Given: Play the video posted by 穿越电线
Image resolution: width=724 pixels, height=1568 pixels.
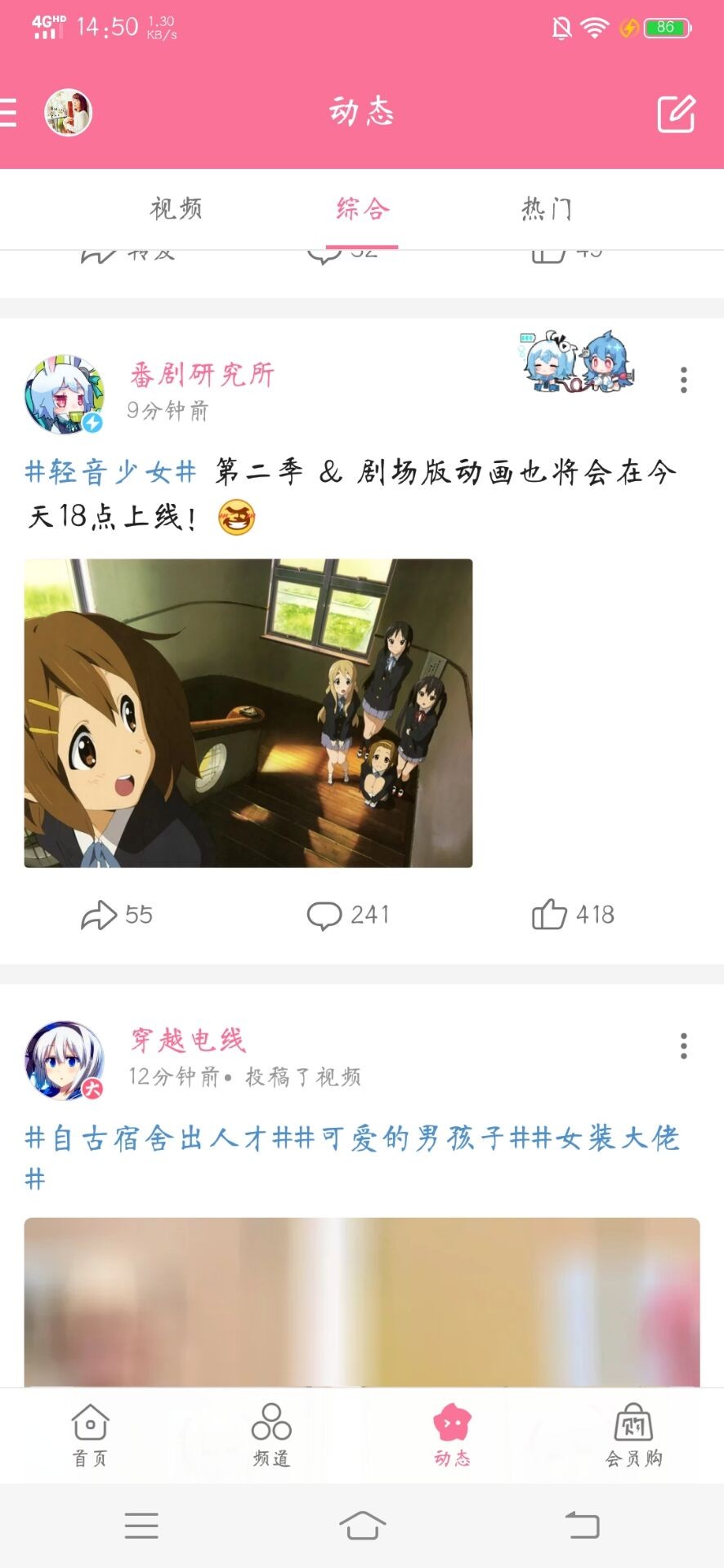Looking at the screenshot, I should tap(362, 1303).
